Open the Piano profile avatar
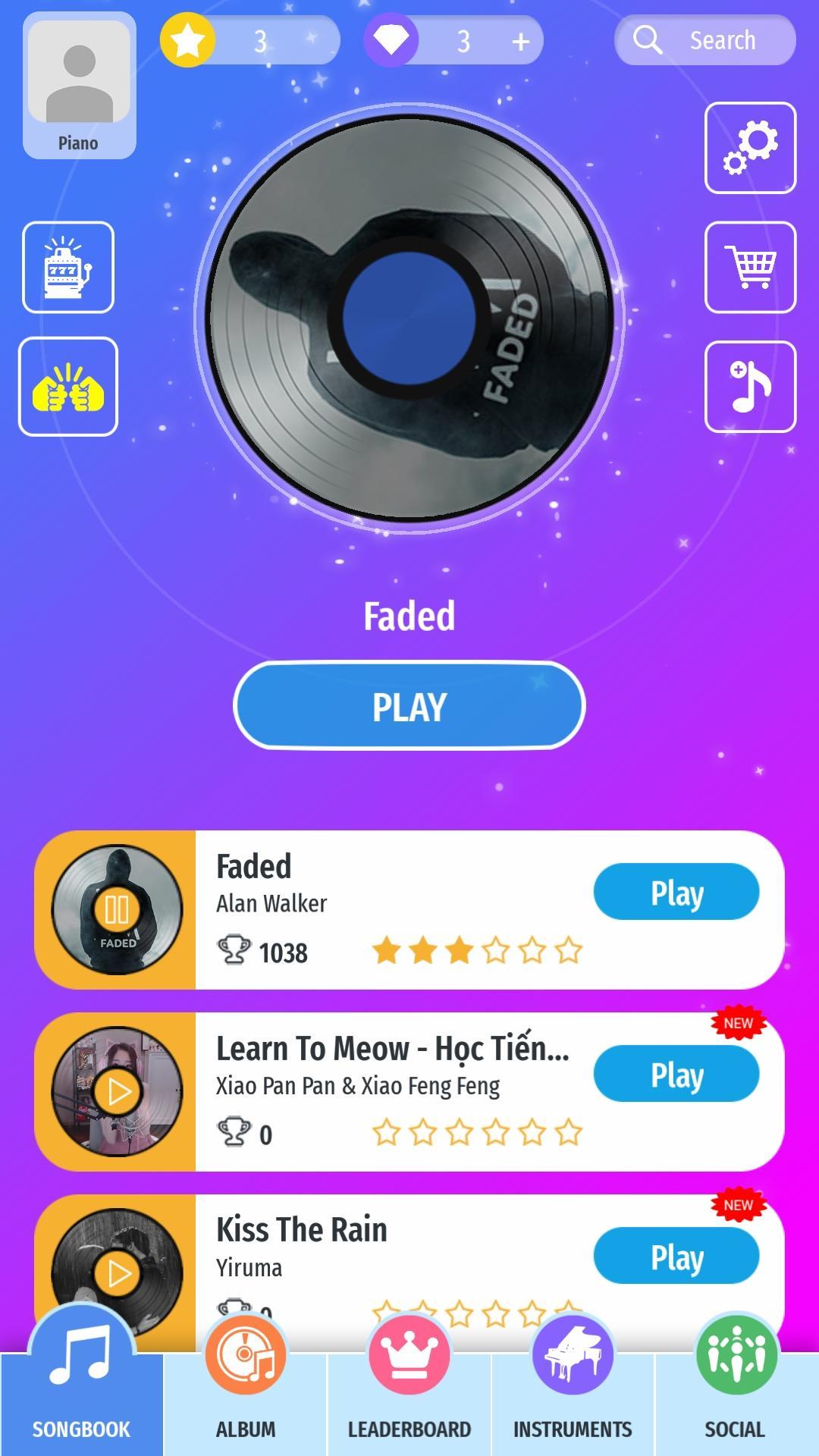Screen dimensions: 819x1456 tap(80, 86)
